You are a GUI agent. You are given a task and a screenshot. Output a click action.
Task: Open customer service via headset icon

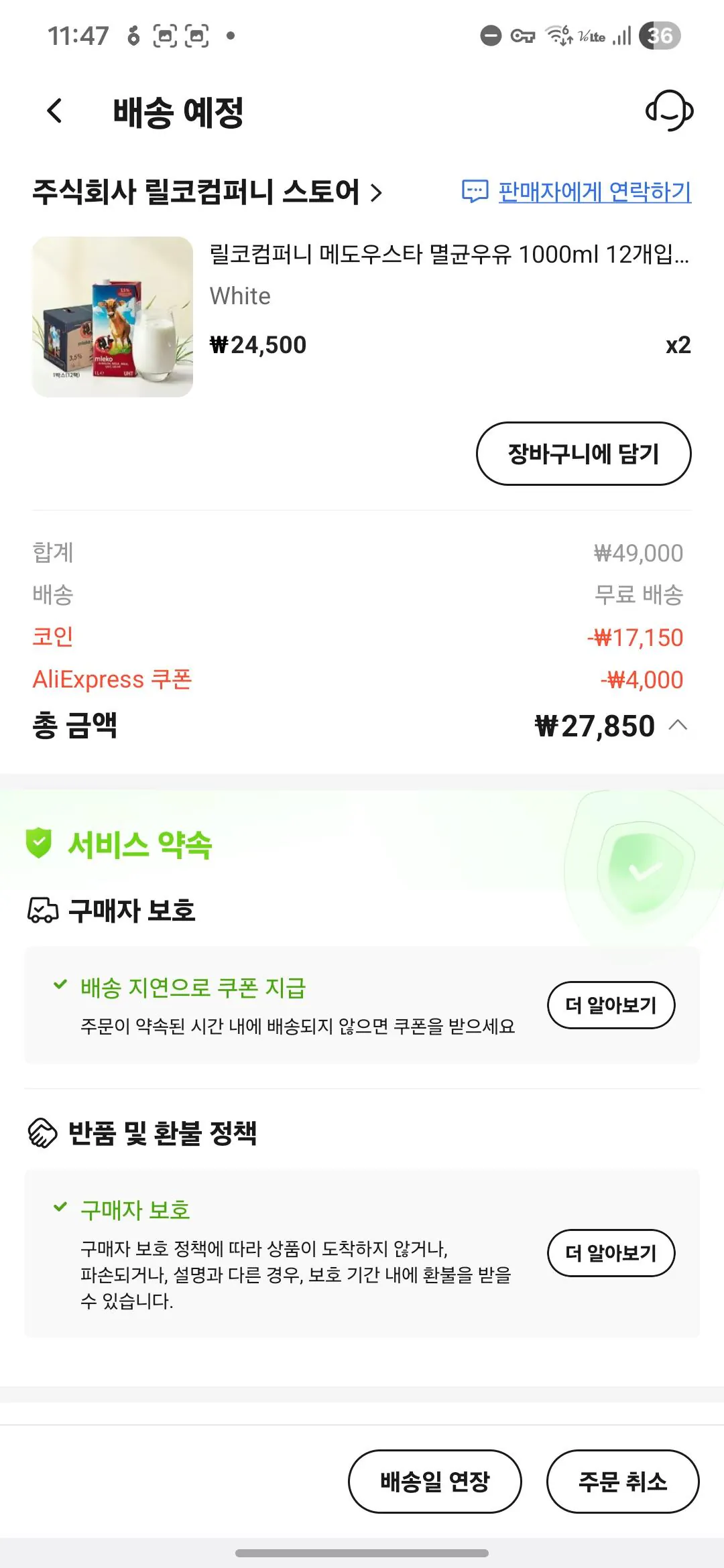668,111
